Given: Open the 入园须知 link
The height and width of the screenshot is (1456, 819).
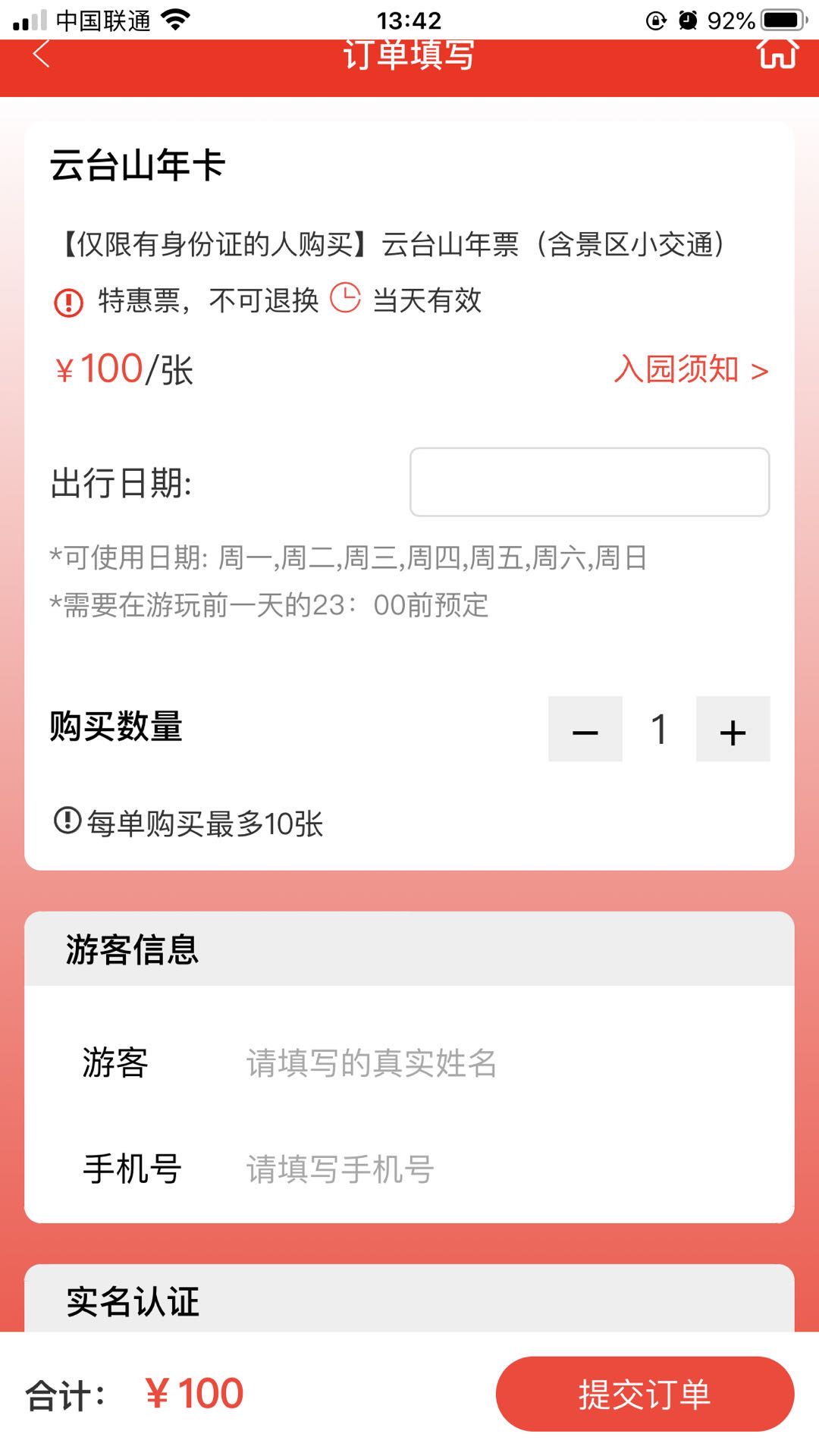Looking at the screenshot, I should click(691, 370).
